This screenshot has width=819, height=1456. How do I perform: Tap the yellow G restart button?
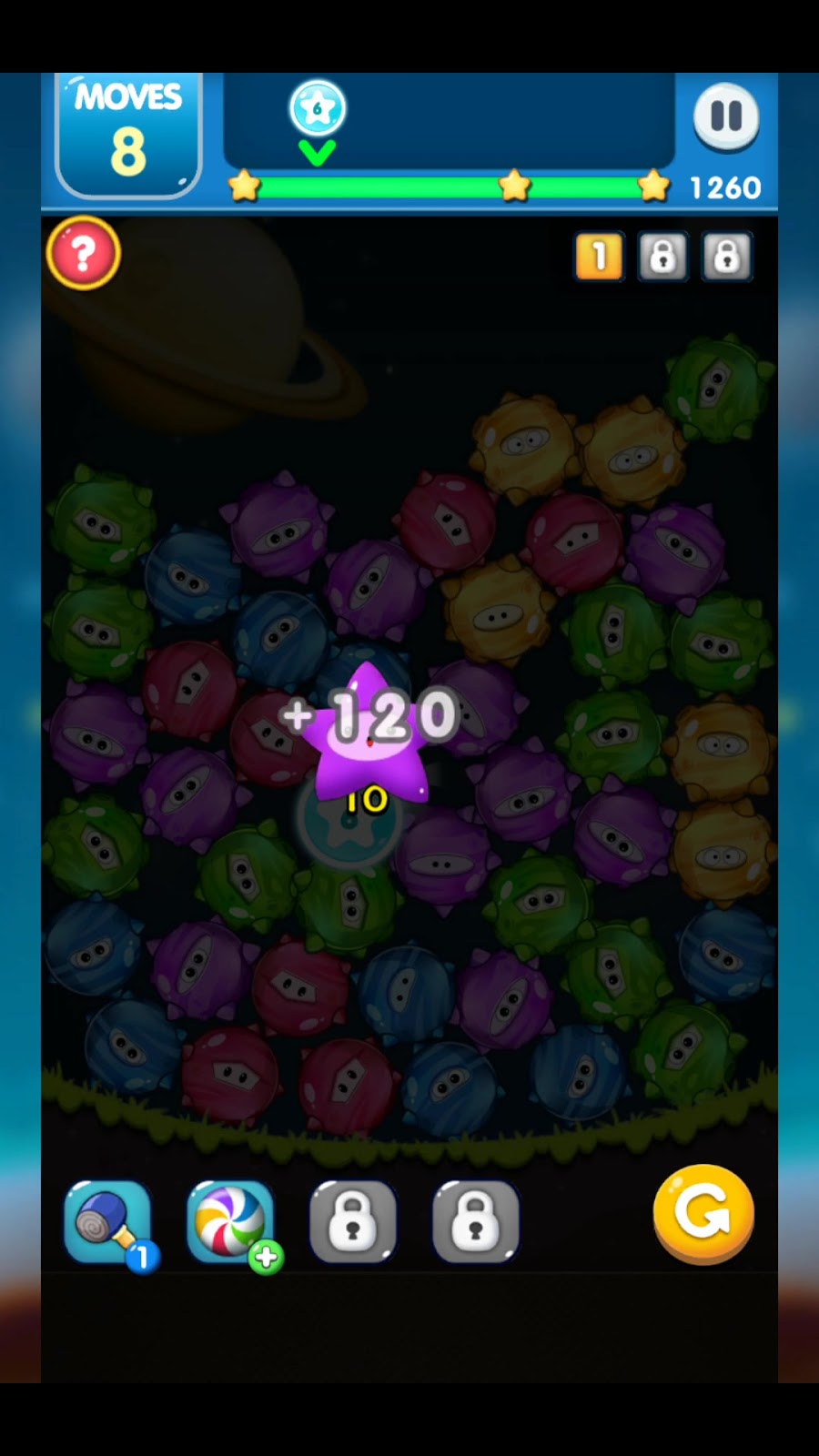coord(703,1214)
